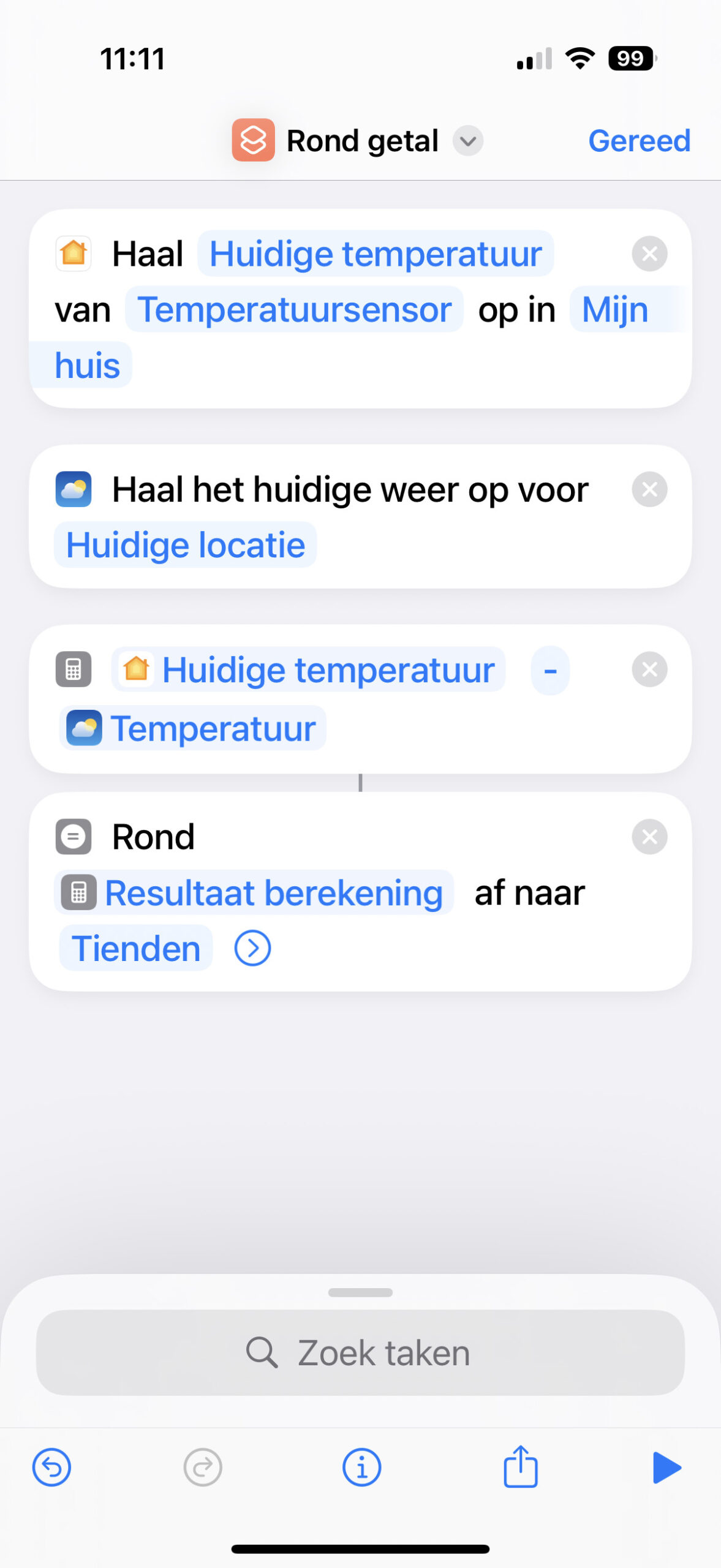Expand the Rond action options arrow

click(x=252, y=949)
